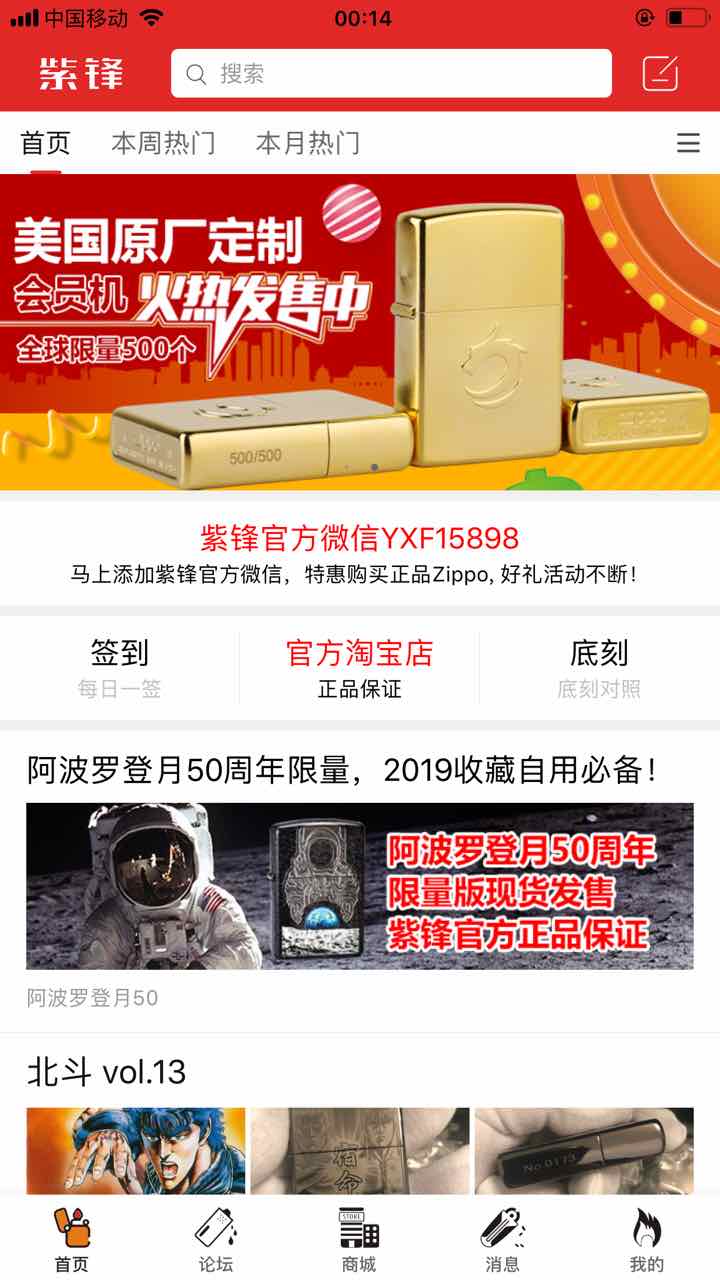Open the hamburger menu beside the tabs

tap(688, 143)
